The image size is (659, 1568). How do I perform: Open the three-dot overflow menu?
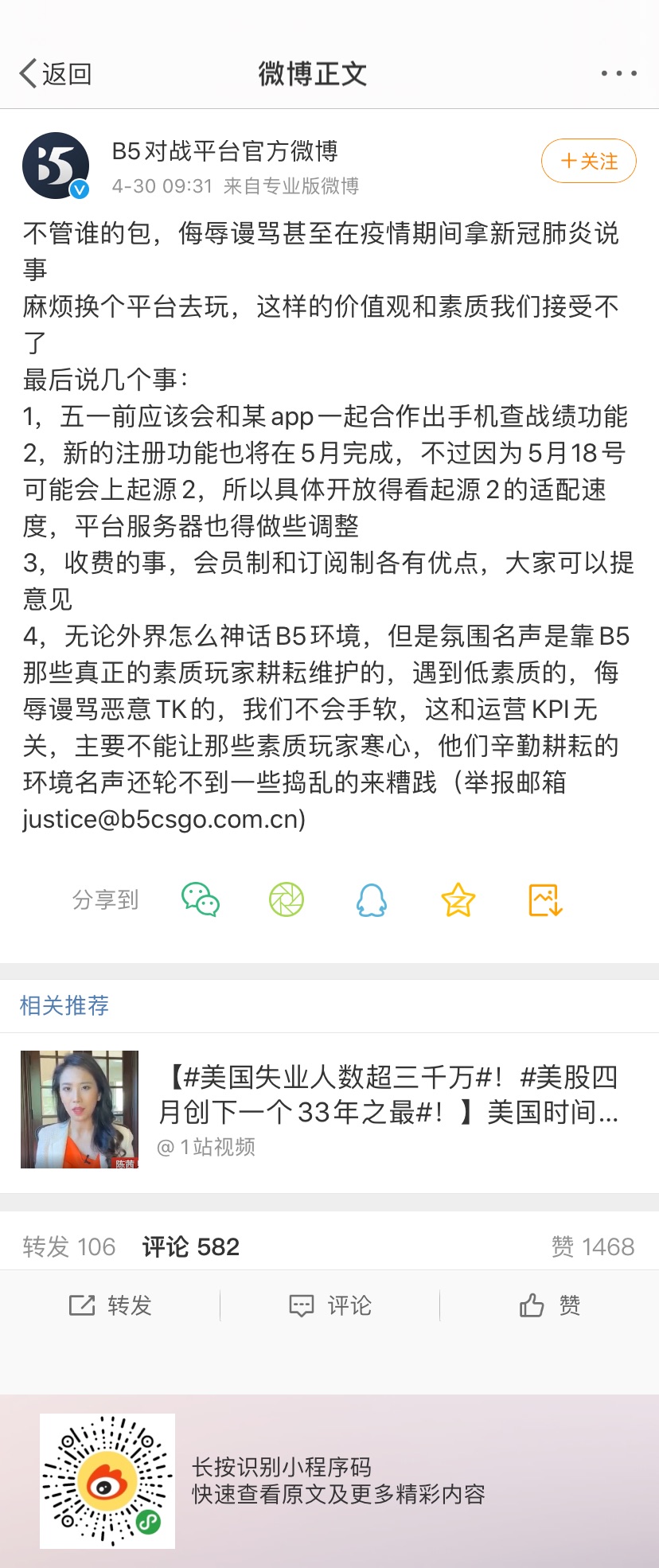pos(618,74)
